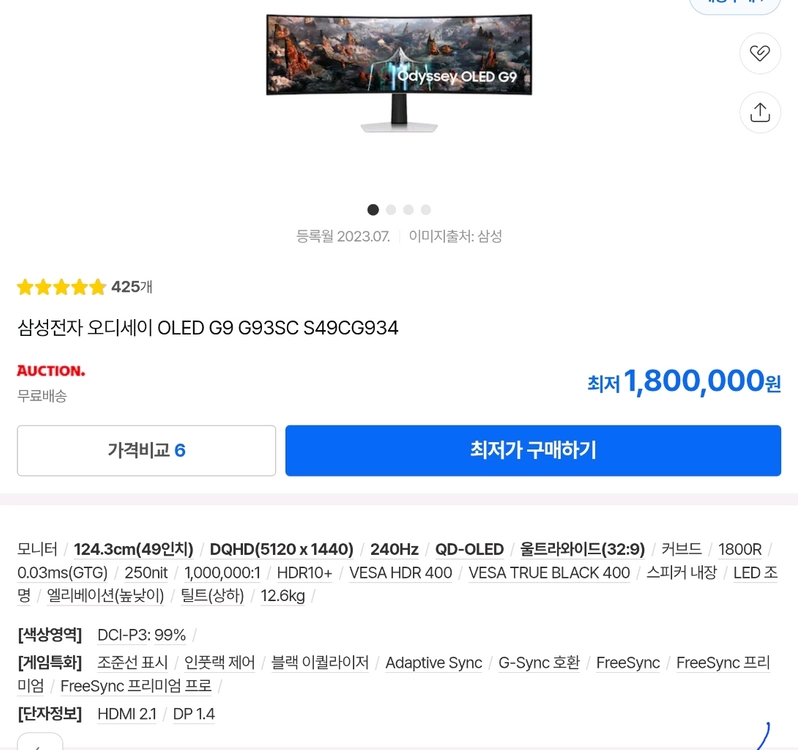Open the Odyssey OLED G9 product image
The width and height of the screenshot is (798, 750).
tap(399, 74)
